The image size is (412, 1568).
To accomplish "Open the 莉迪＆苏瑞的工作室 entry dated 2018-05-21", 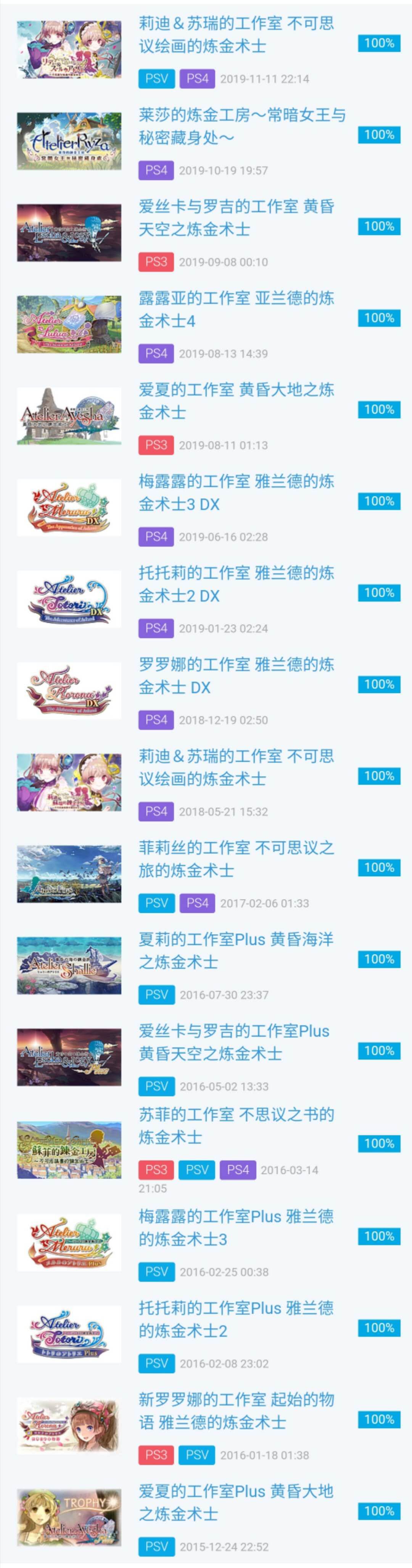I will click(x=236, y=767).
